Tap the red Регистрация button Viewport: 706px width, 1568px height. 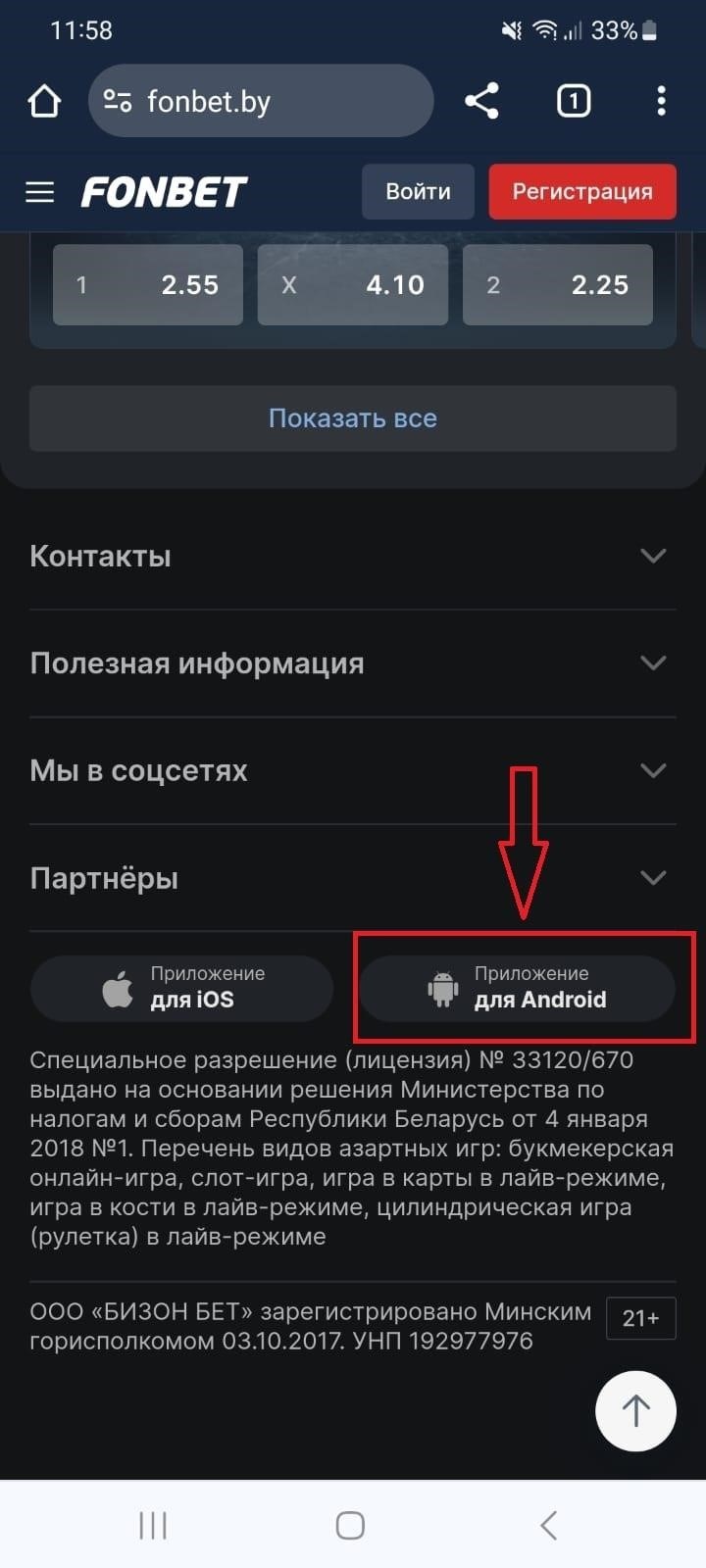pyautogui.click(x=582, y=191)
